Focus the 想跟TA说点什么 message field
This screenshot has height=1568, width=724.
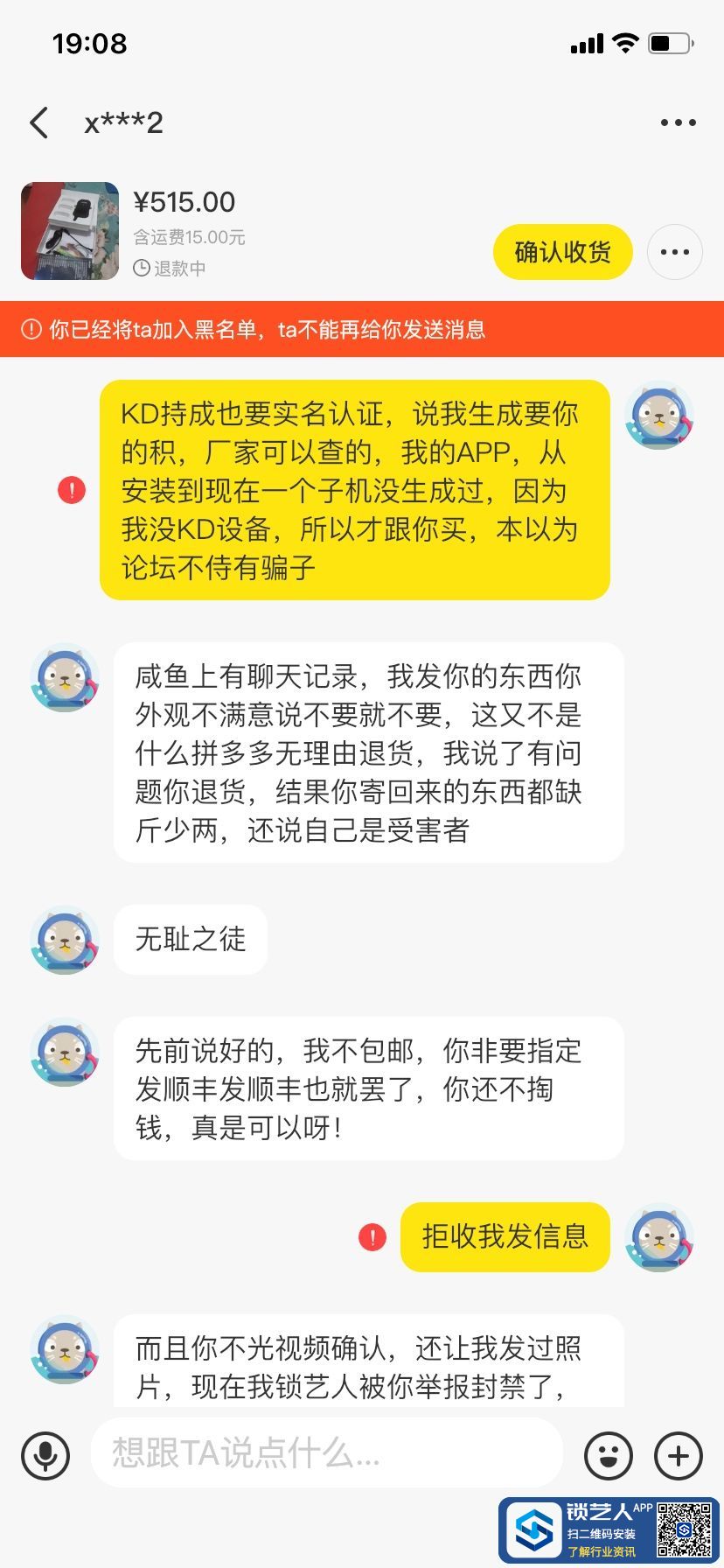point(325,1453)
